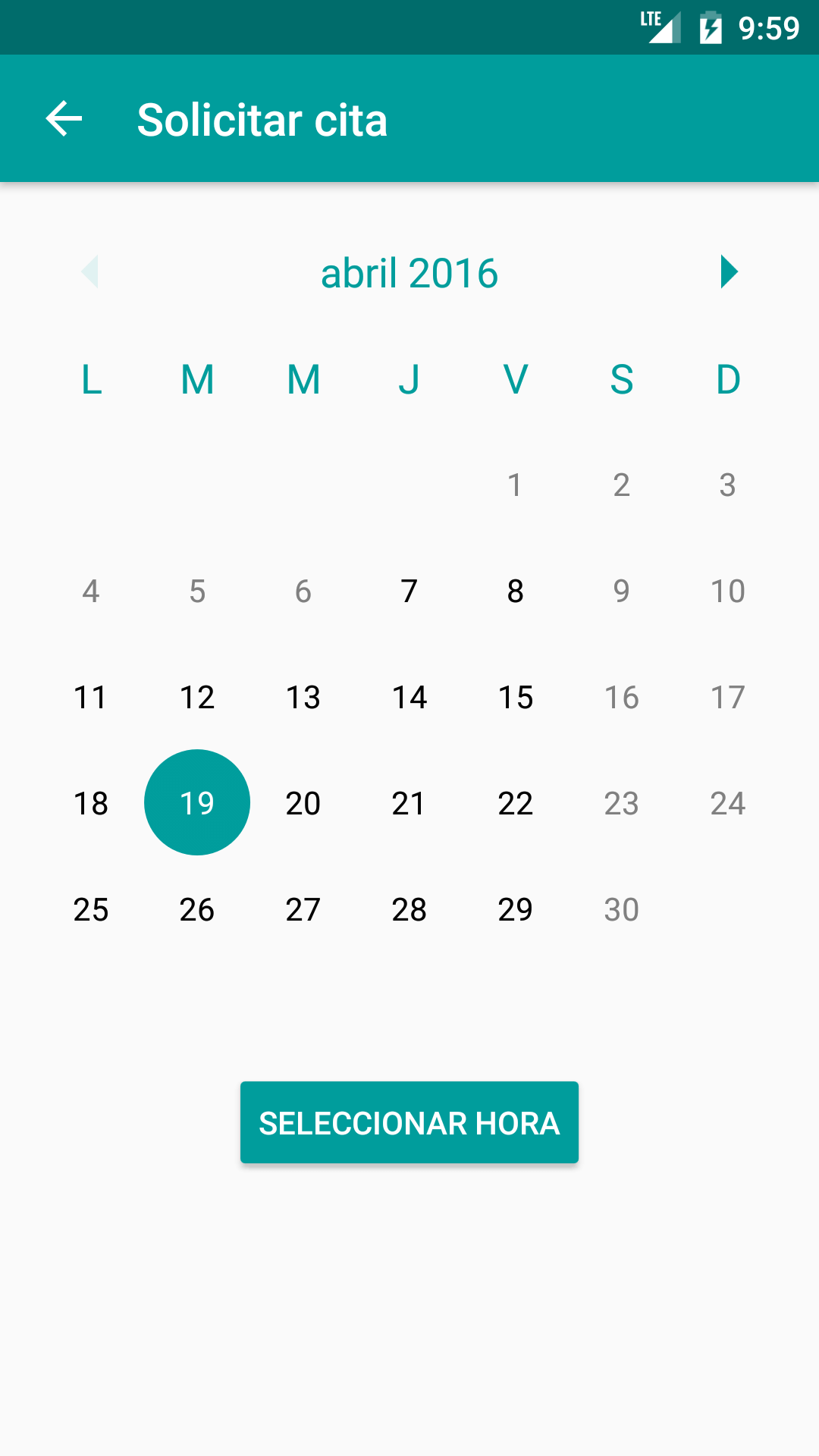Choose day 20 in the calendar
The height and width of the screenshot is (1456, 819).
303,803
